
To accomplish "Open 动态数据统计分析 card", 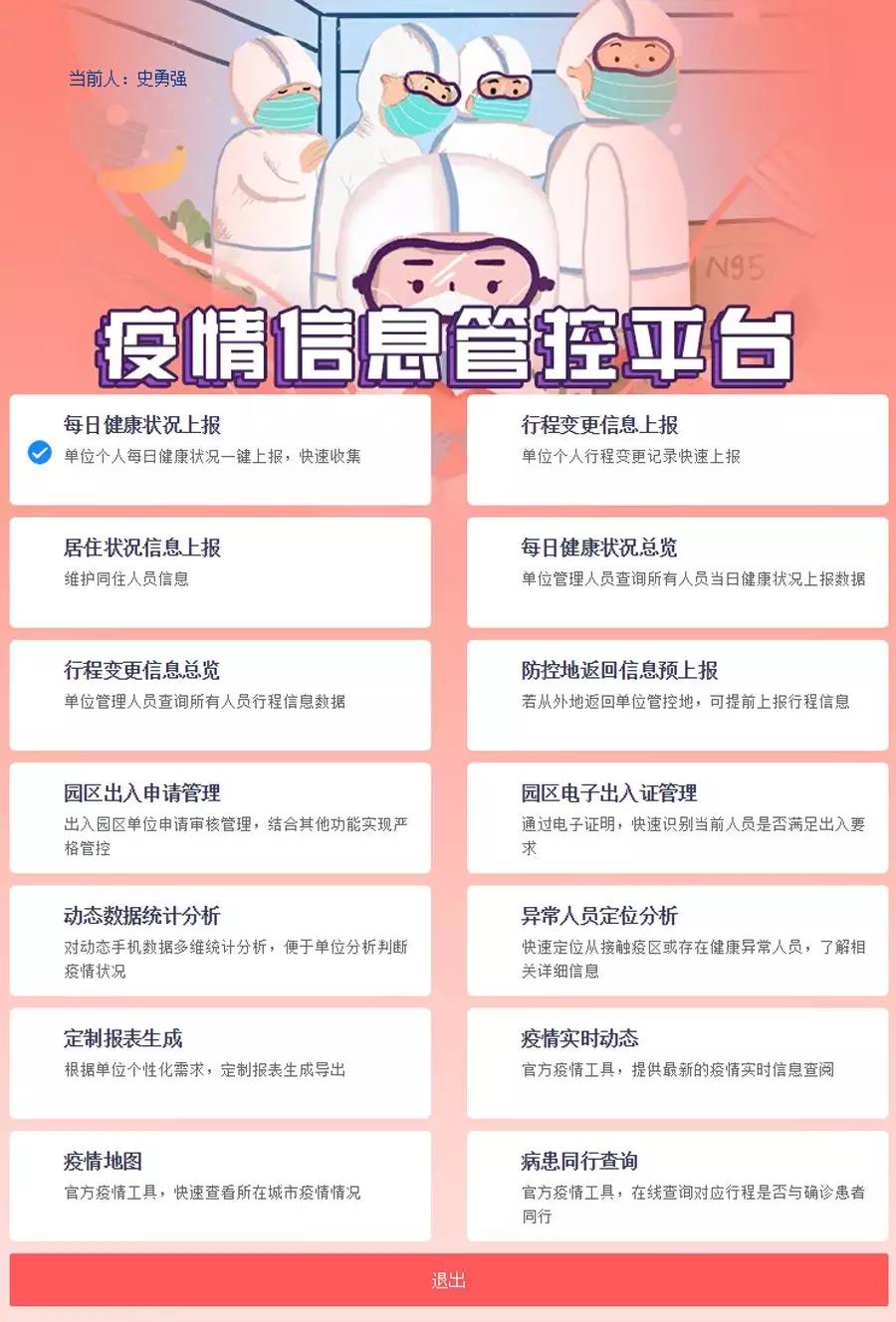I will [220, 941].
